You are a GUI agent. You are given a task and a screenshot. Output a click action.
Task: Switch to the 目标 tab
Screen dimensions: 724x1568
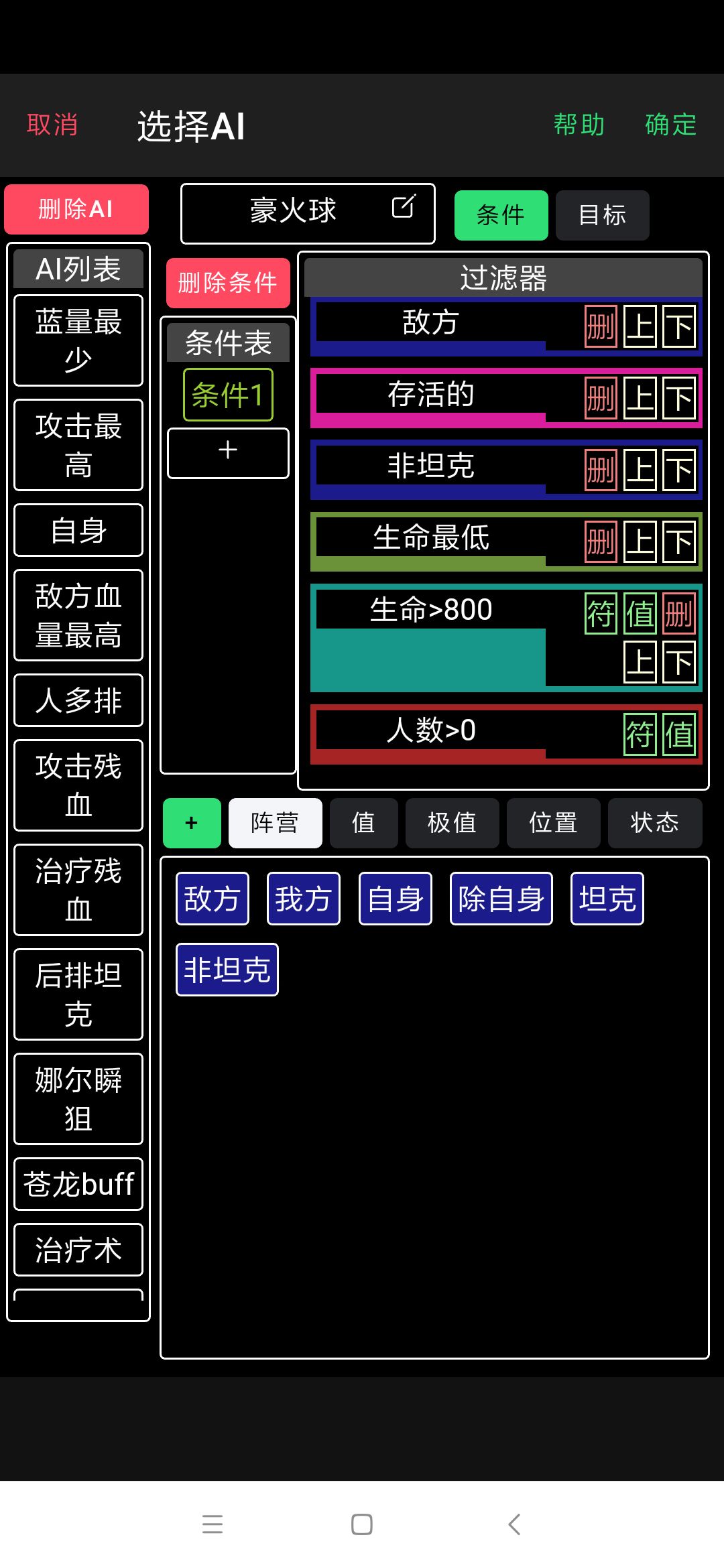pyautogui.click(x=602, y=215)
